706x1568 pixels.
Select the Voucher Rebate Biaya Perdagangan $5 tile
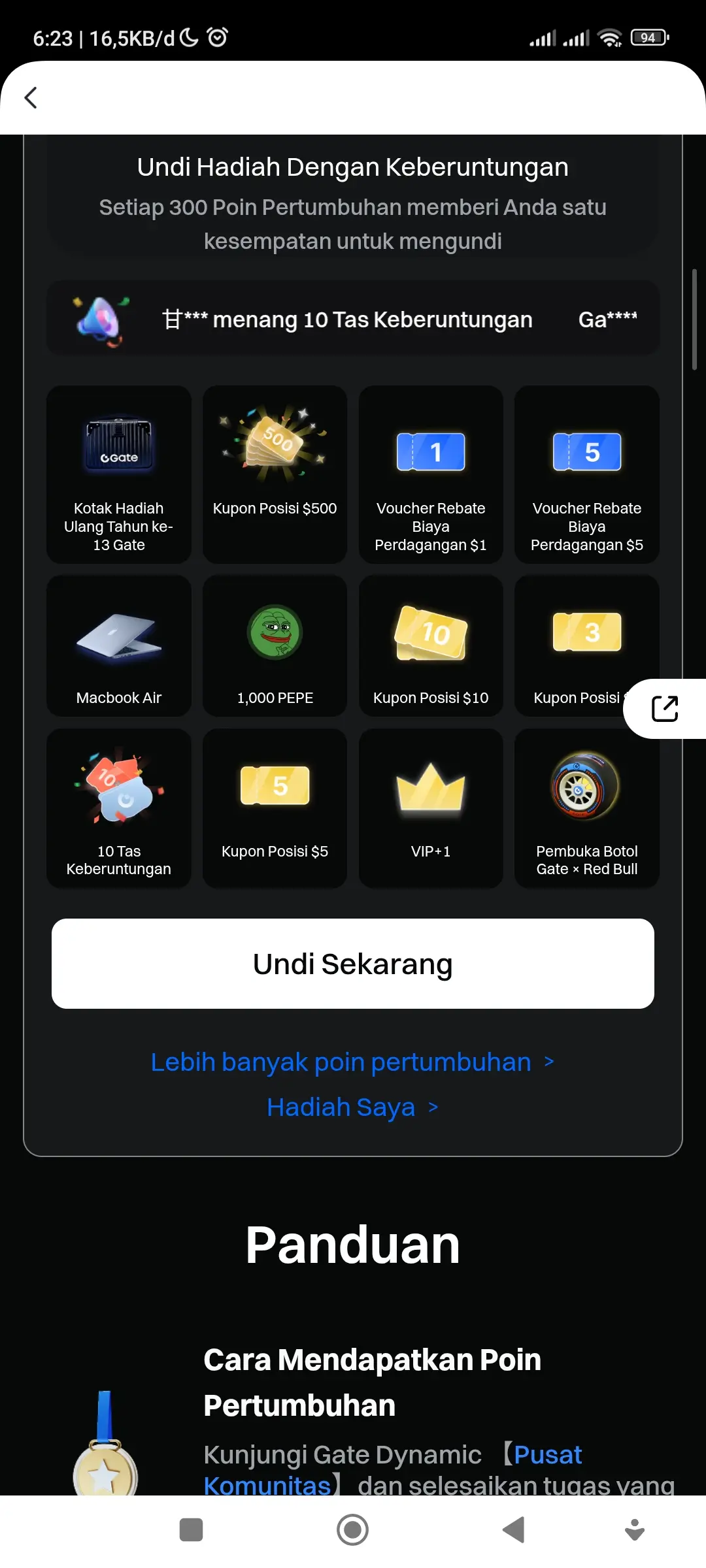[586, 475]
